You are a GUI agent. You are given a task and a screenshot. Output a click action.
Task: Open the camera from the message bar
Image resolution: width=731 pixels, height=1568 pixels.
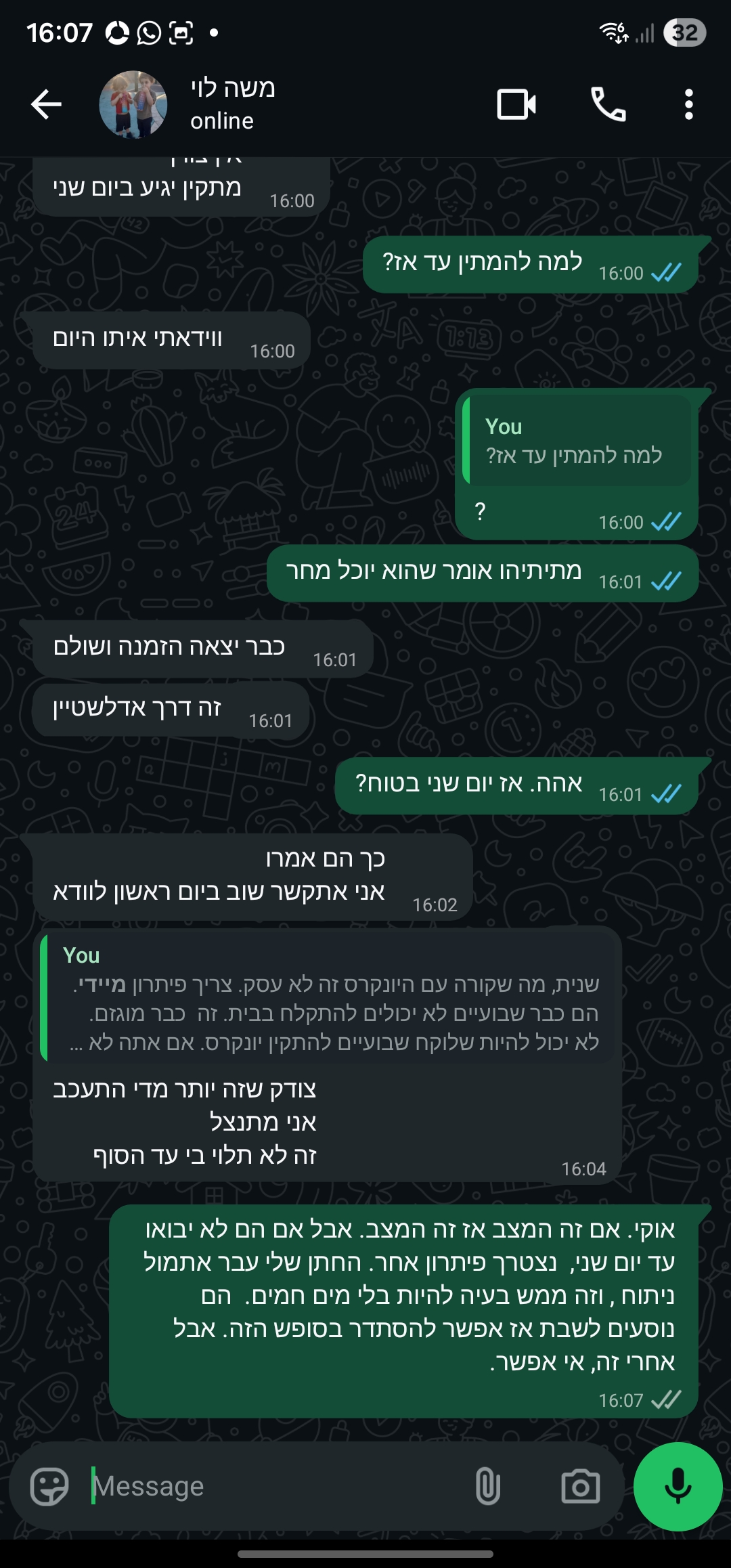point(580,1487)
